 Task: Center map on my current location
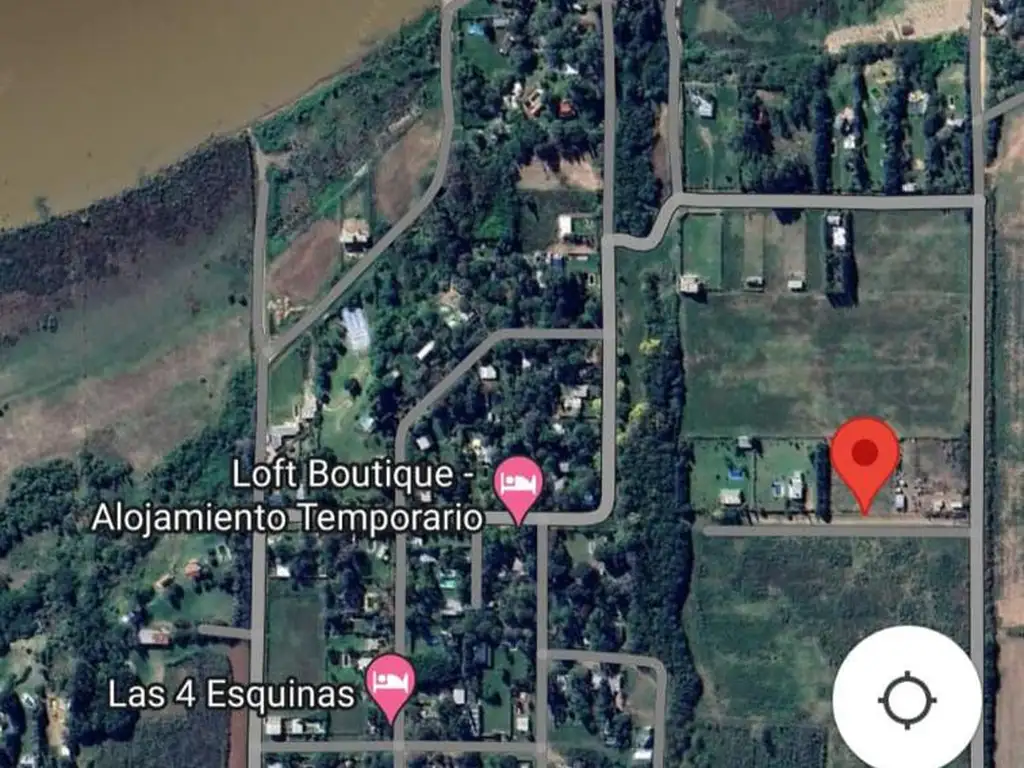click(x=906, y=699)
